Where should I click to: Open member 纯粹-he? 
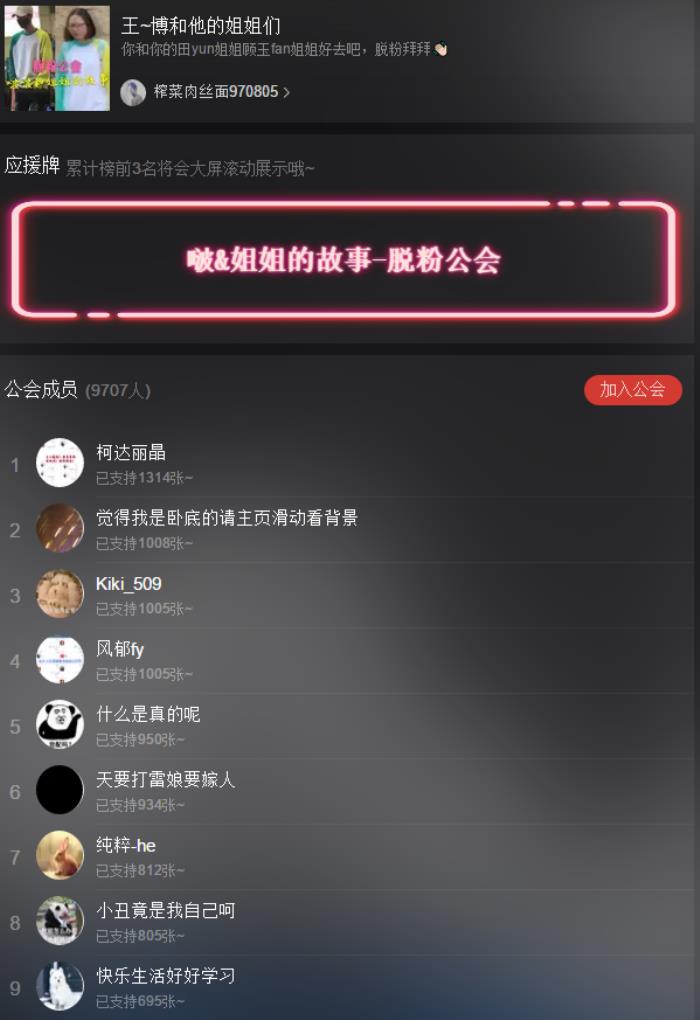click(125, 845)
